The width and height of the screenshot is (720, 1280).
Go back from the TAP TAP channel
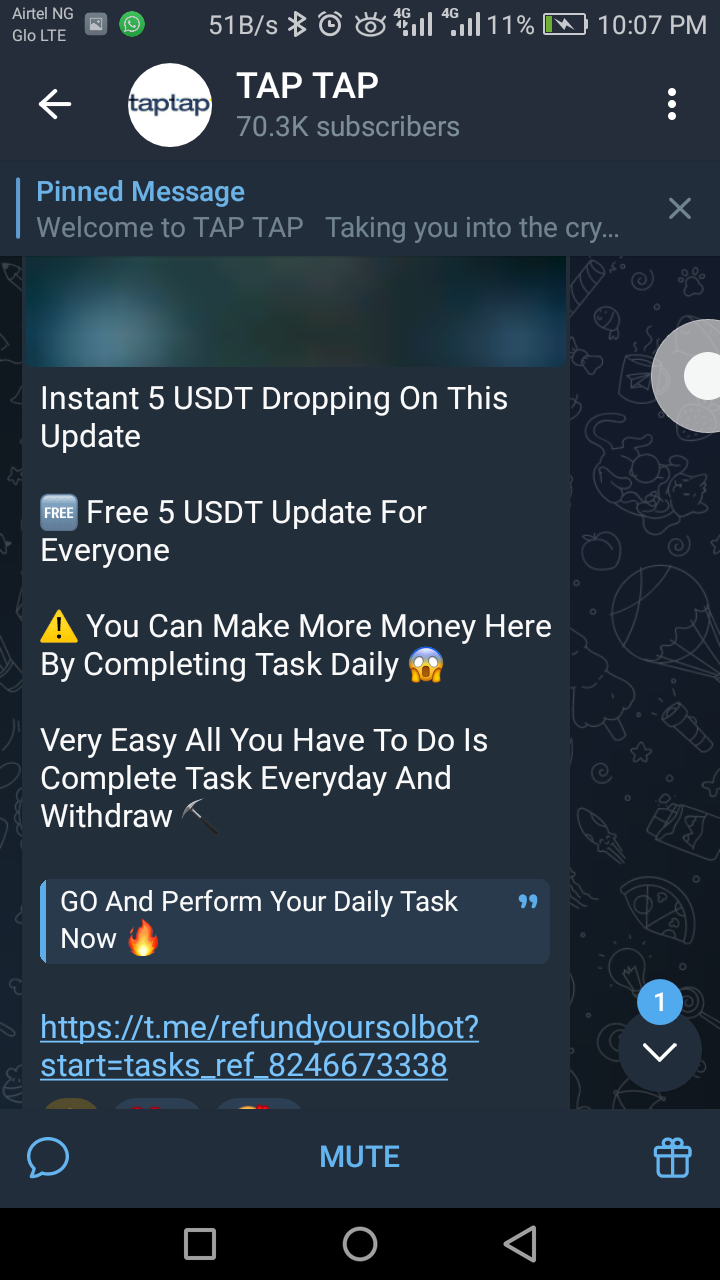(55, 104)
